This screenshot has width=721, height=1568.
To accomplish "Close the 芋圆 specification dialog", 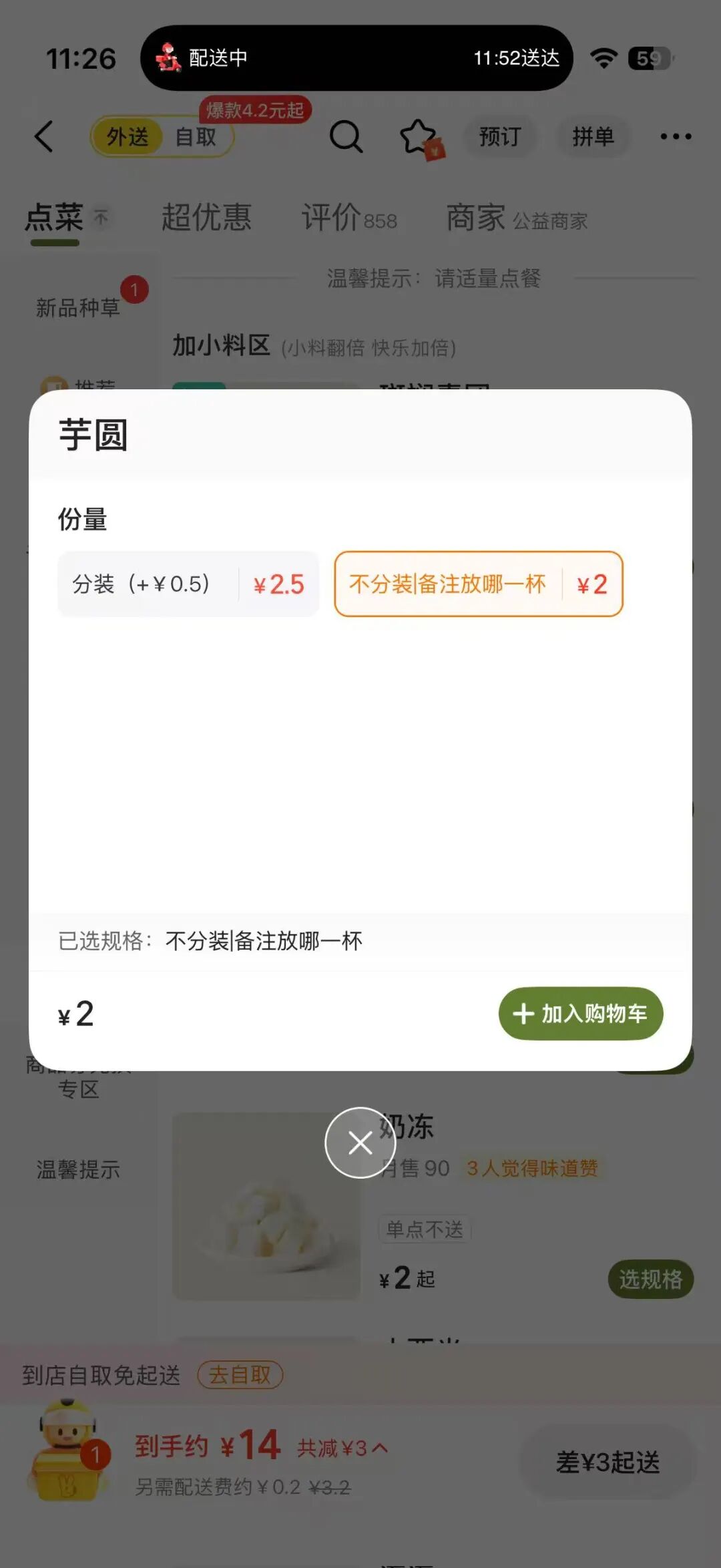I will click(360, 1143).
